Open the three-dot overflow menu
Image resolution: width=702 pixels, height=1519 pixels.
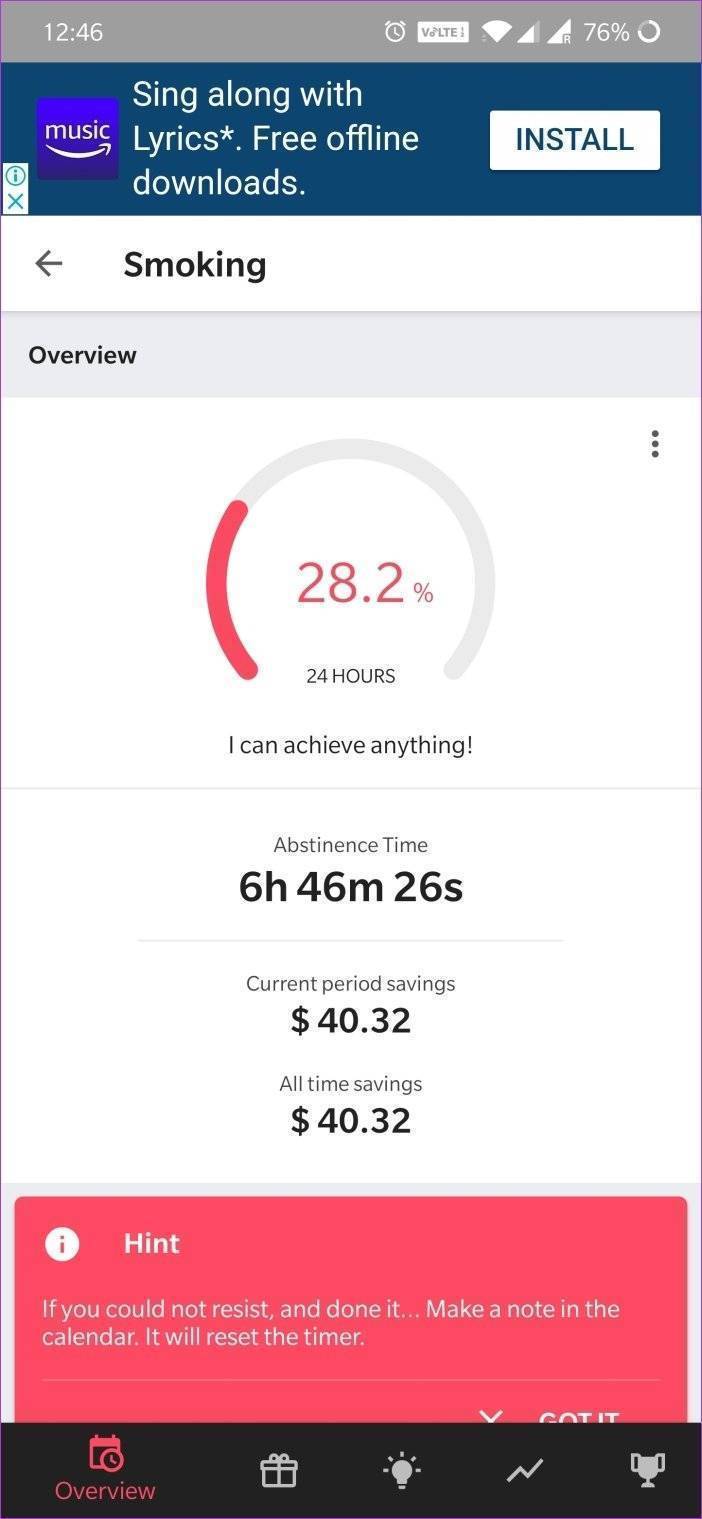pyautogui.click(x=655, y=444)
